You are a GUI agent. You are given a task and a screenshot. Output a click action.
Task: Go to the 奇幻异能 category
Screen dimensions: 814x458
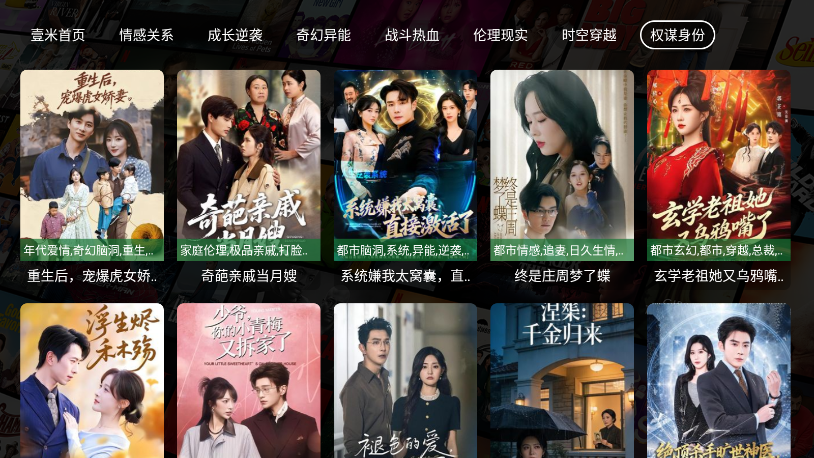323,35
